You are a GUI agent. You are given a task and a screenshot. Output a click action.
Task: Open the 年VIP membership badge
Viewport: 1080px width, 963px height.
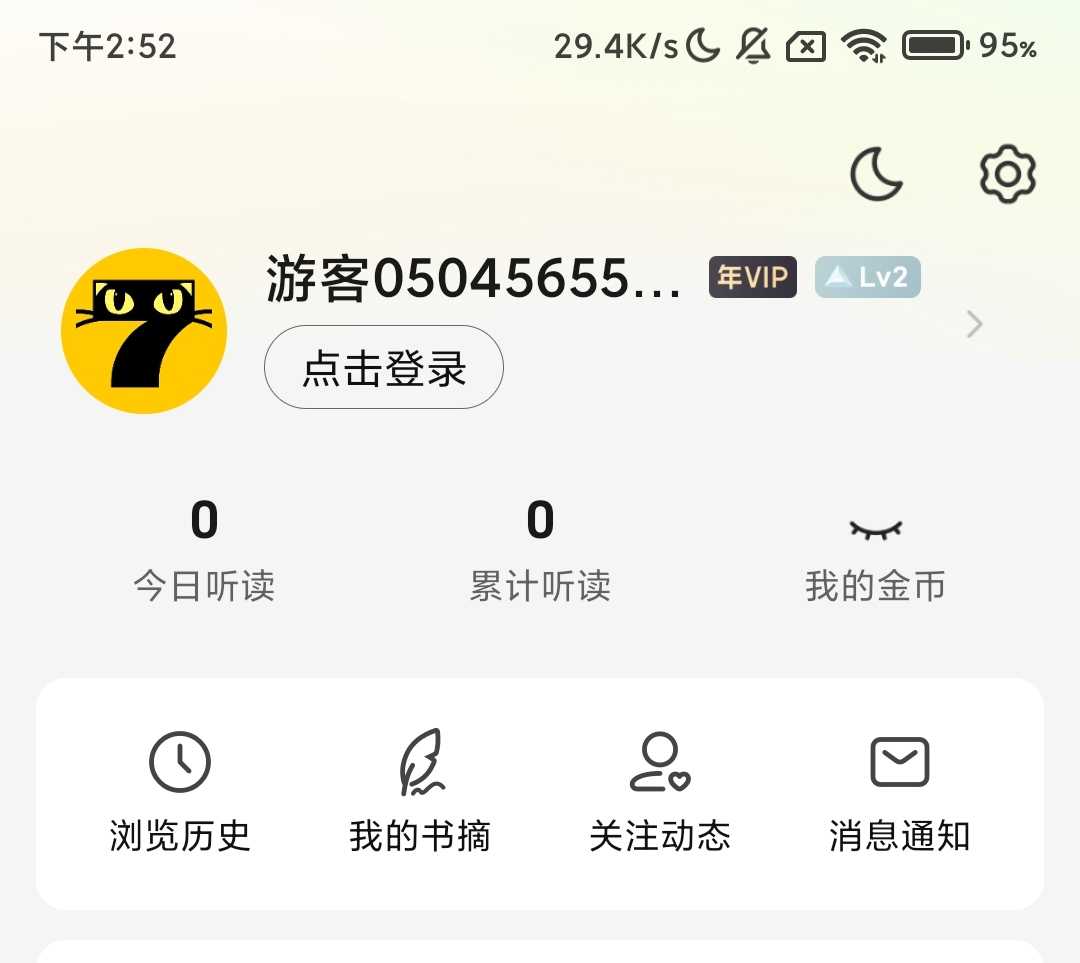point(753,277)
